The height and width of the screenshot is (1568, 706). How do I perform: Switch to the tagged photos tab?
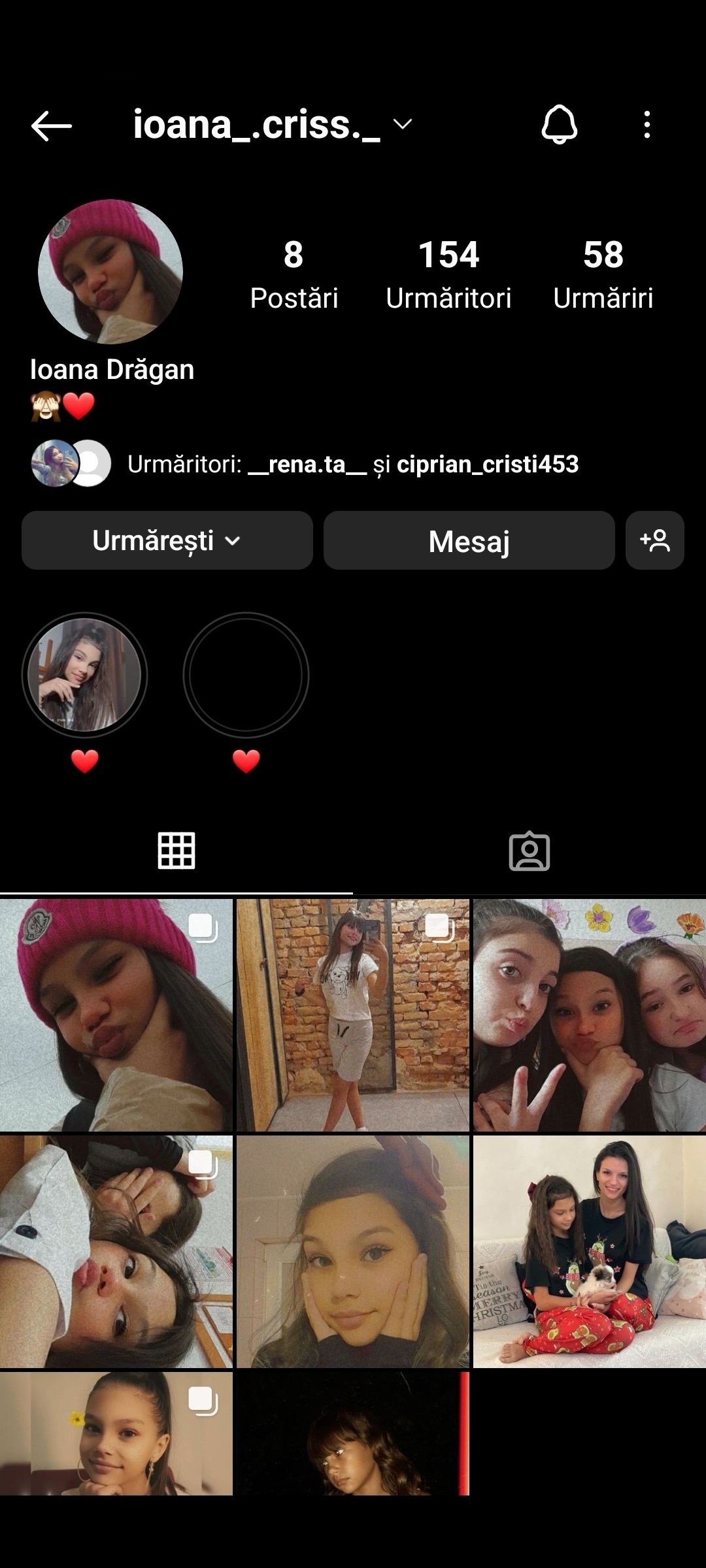point(529,851)
